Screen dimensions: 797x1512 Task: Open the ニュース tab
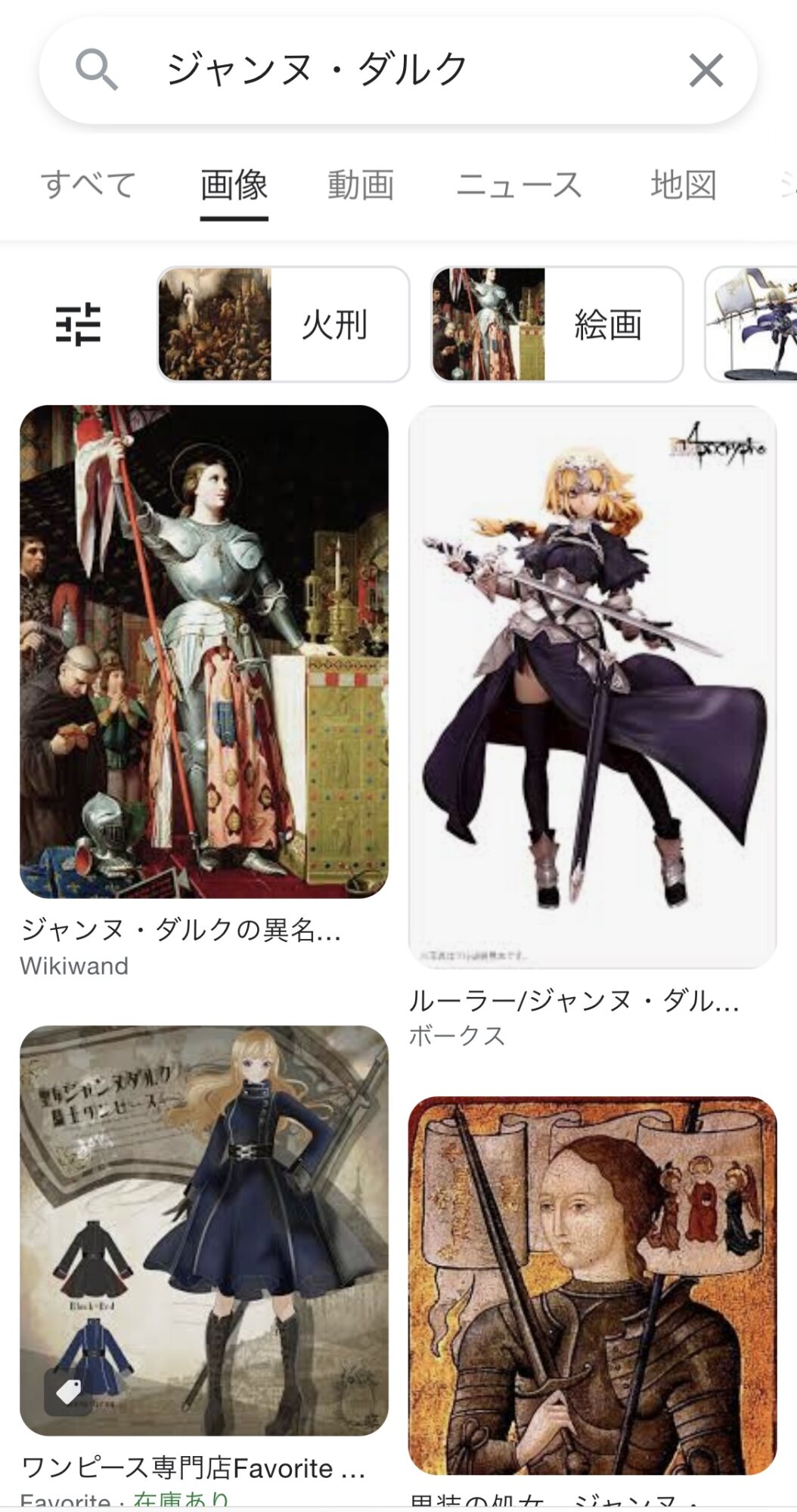519,185
